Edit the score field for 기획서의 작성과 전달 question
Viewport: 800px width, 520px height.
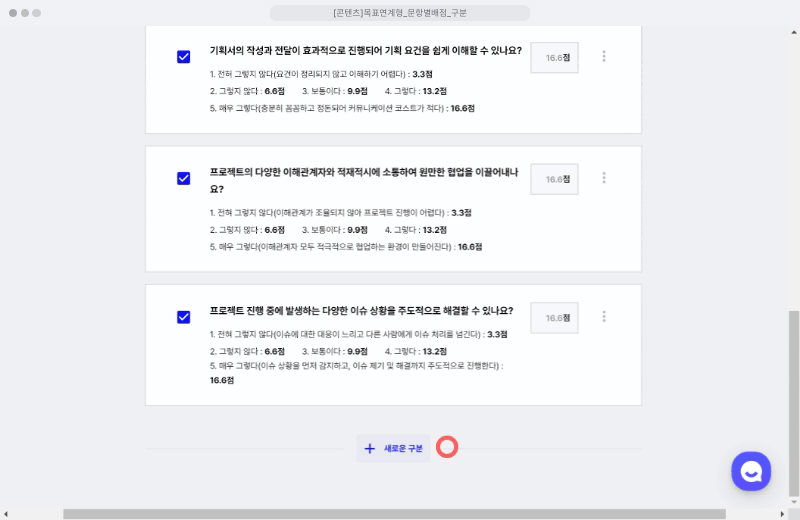coord(554,58)
